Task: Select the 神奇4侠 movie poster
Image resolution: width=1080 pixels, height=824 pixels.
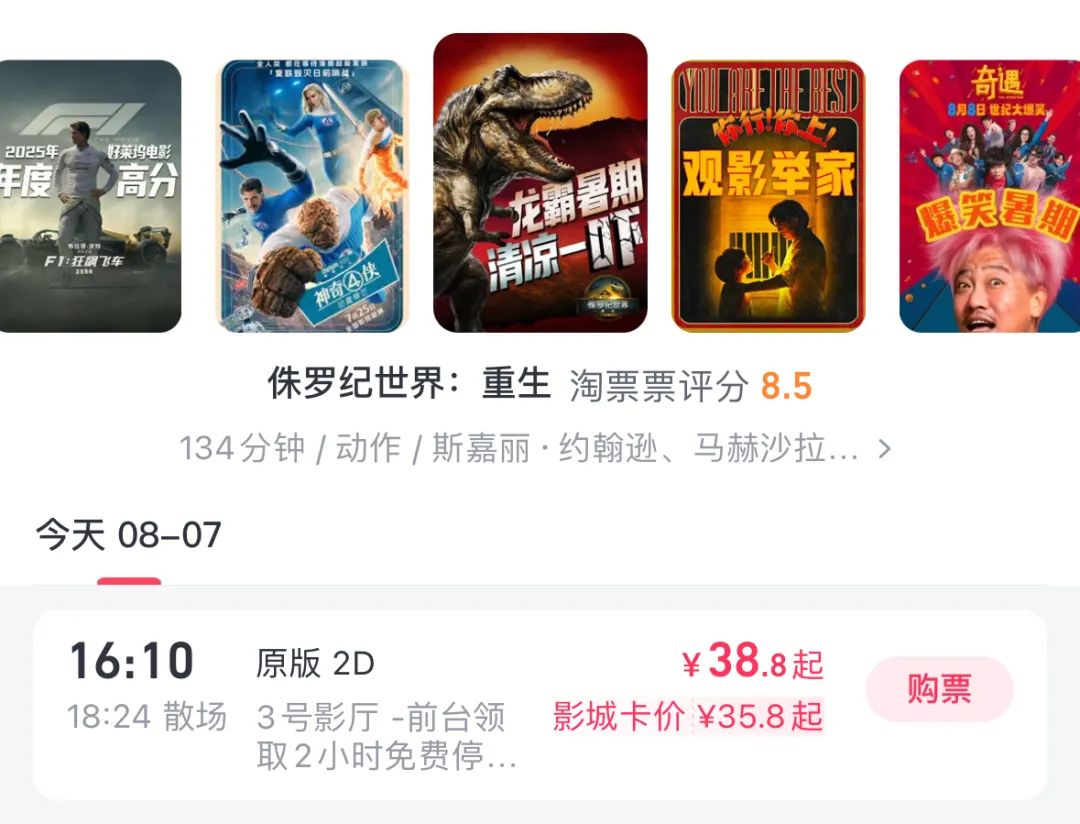Action: [313, 196]
